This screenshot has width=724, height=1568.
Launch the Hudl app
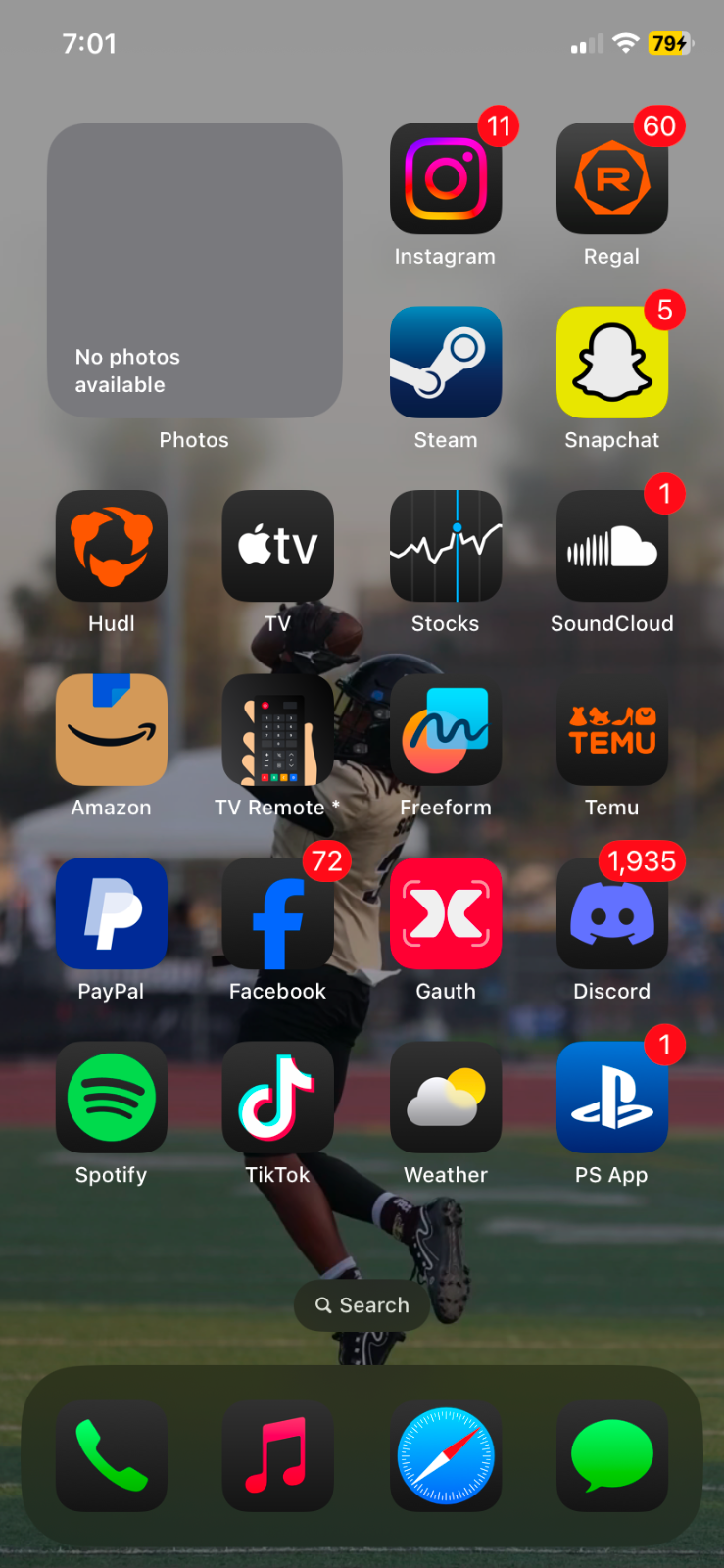(x=112, y=546)
